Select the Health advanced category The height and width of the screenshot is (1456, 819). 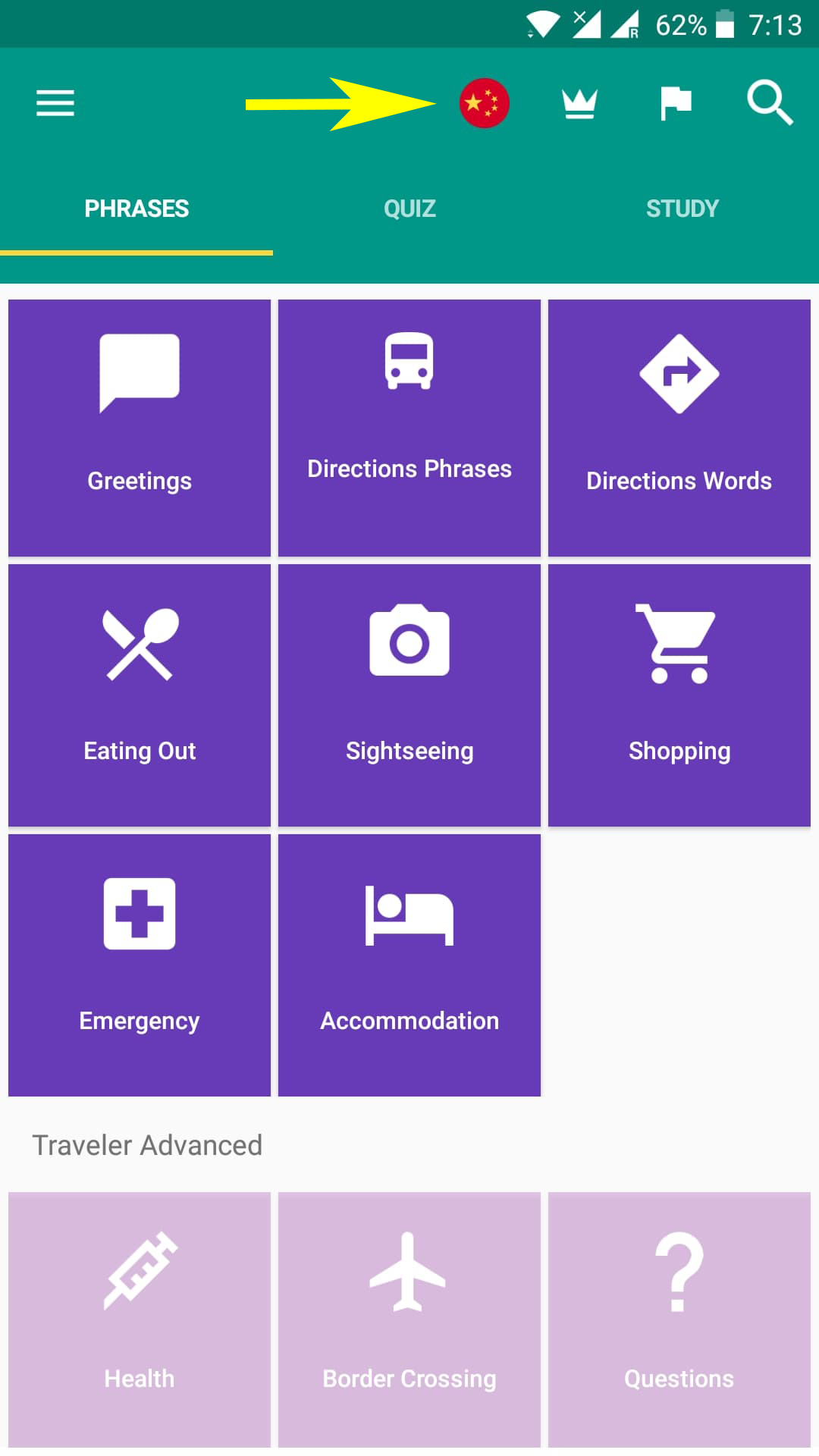140,1319
